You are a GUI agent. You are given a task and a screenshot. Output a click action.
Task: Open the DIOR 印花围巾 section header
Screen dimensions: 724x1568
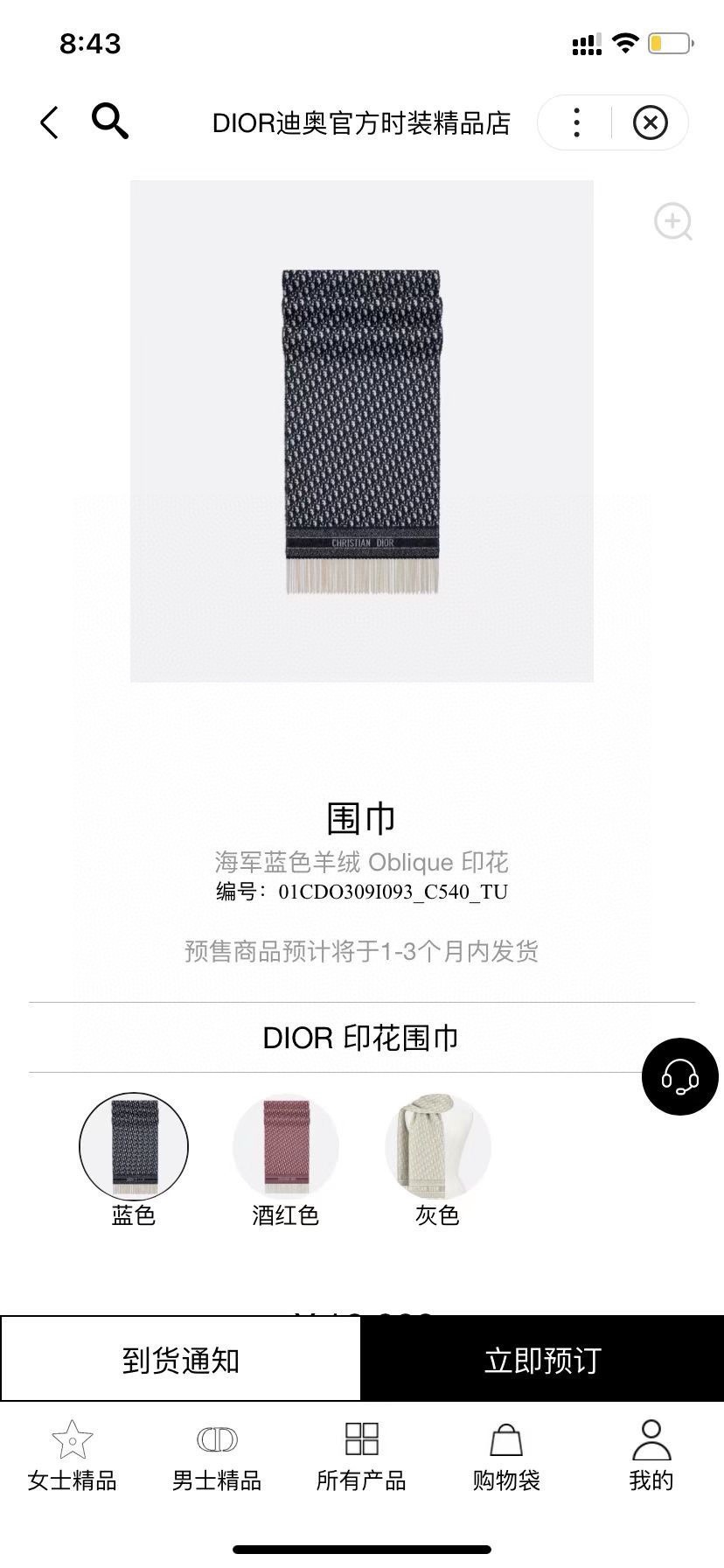[x=361, y=1037]
